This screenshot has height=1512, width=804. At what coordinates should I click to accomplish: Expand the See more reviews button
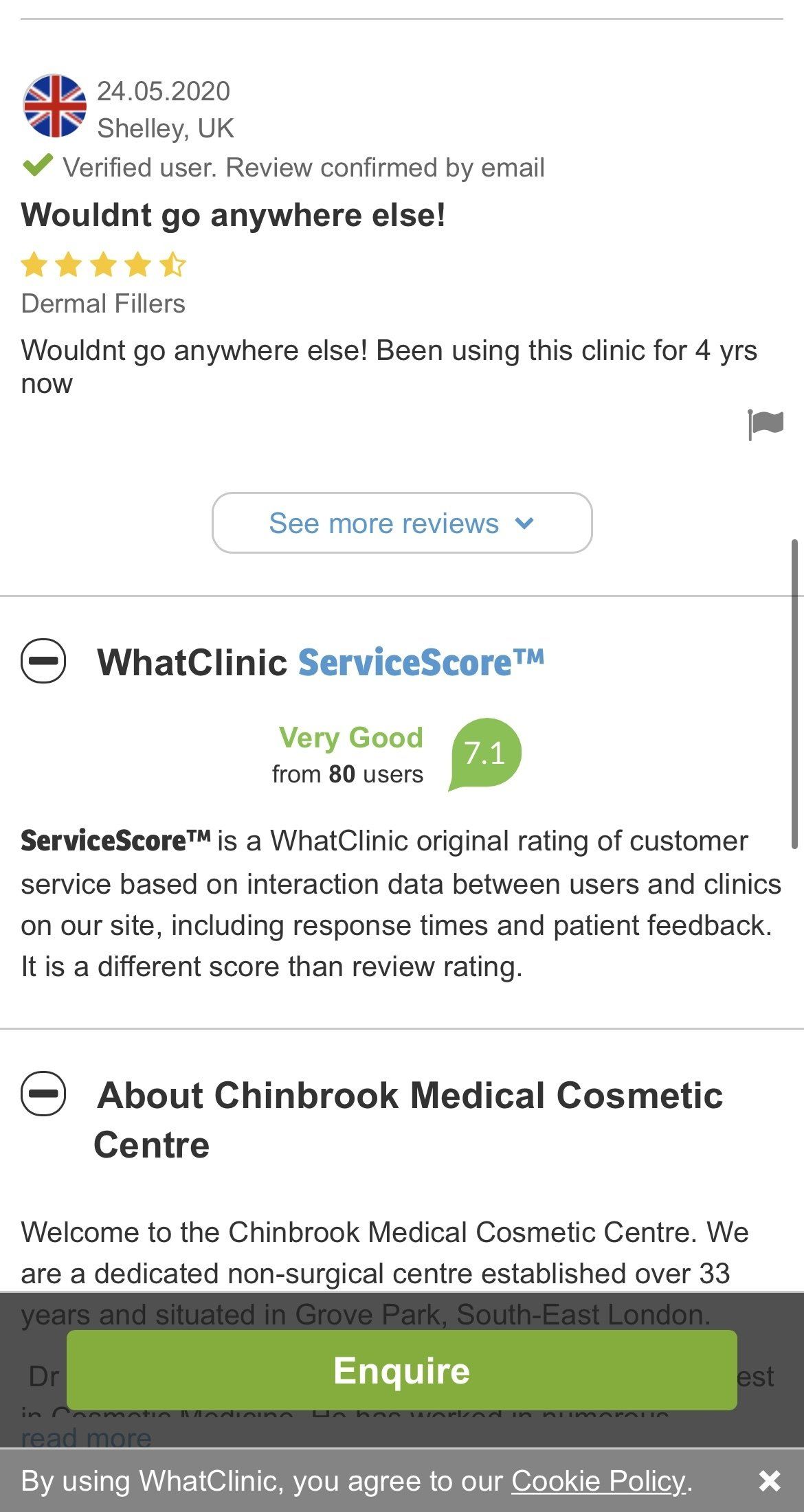point(401,523)
